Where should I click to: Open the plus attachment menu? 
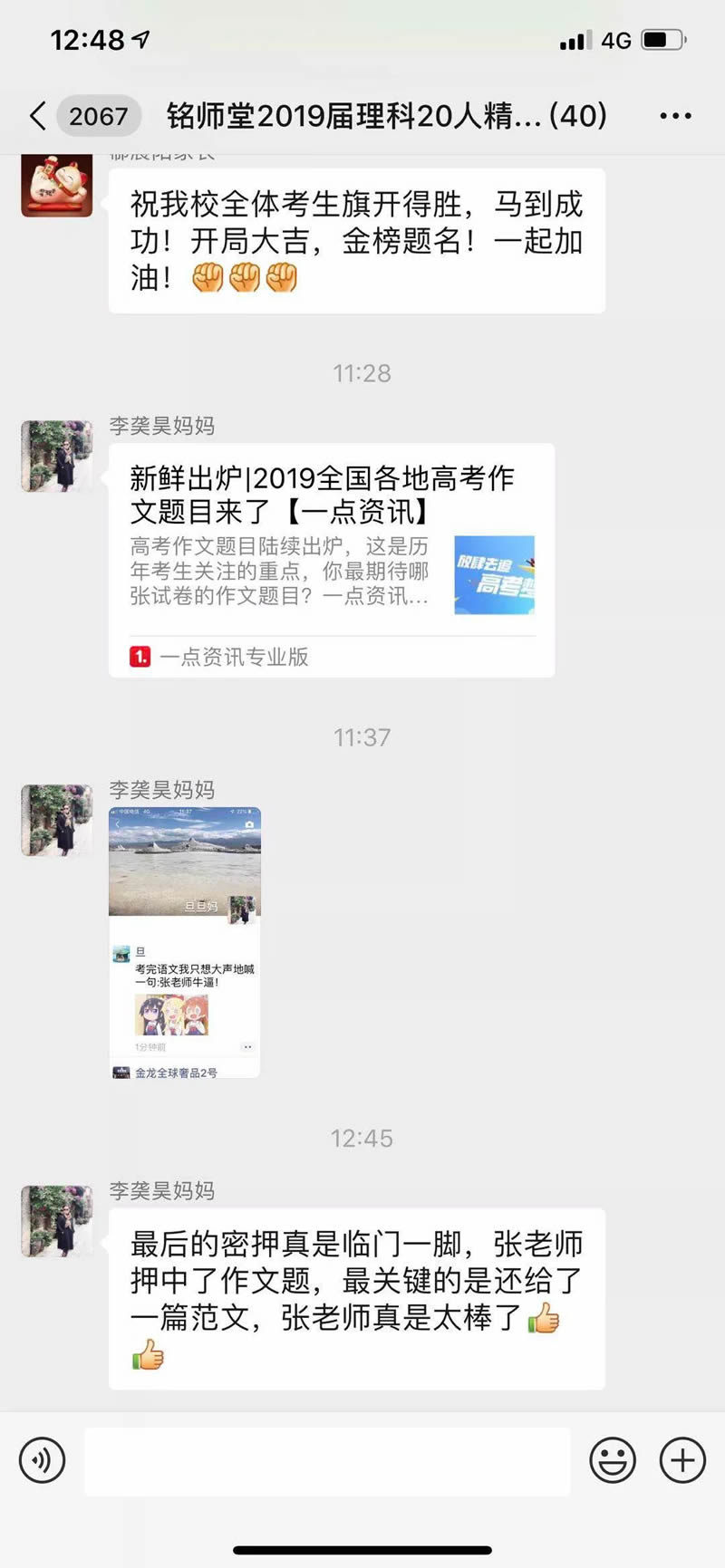click(x=682, y=1460)
